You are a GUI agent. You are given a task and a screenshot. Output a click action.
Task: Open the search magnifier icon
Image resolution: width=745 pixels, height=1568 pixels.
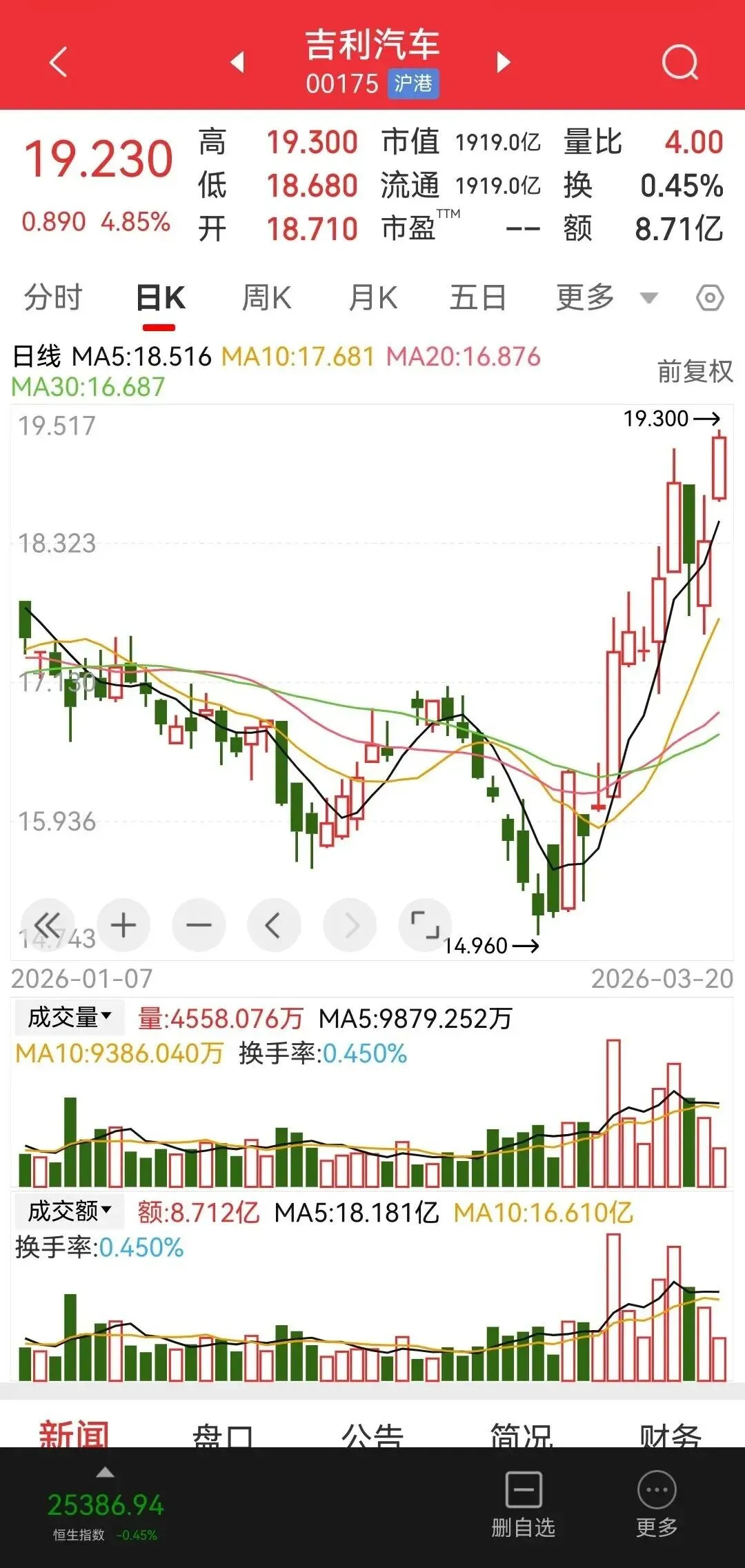[679, 63]
